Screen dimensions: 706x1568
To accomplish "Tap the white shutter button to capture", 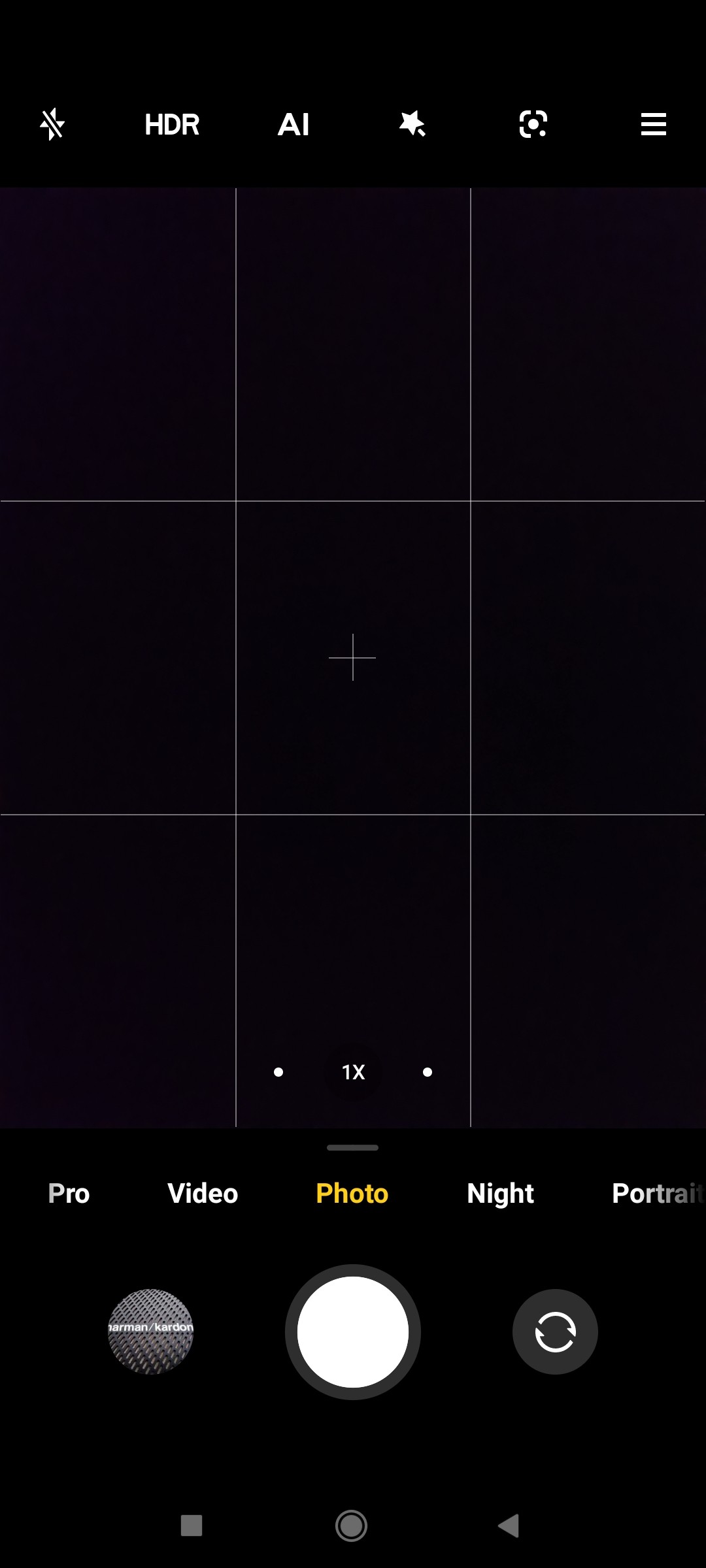I will click(353, 1331).
